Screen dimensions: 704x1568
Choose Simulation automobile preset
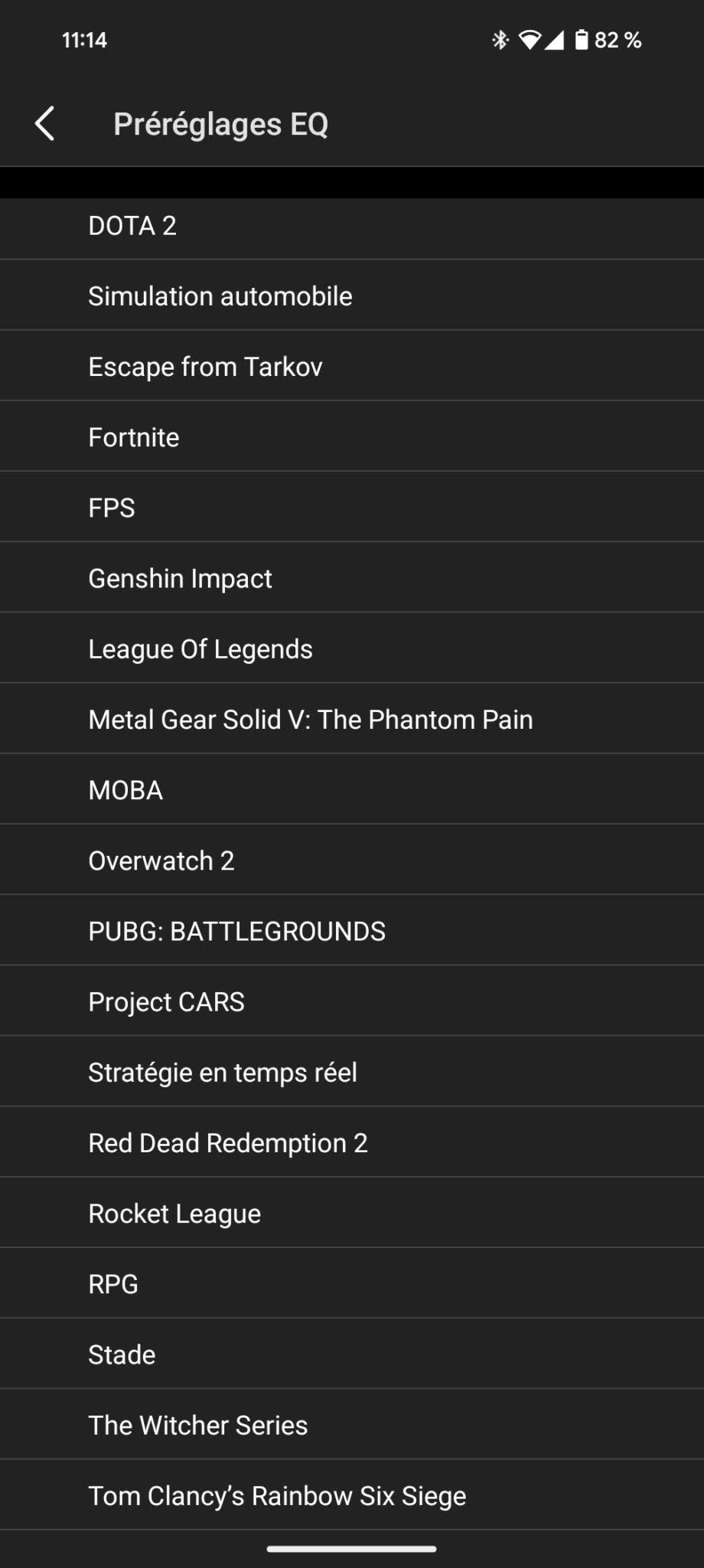352,296
